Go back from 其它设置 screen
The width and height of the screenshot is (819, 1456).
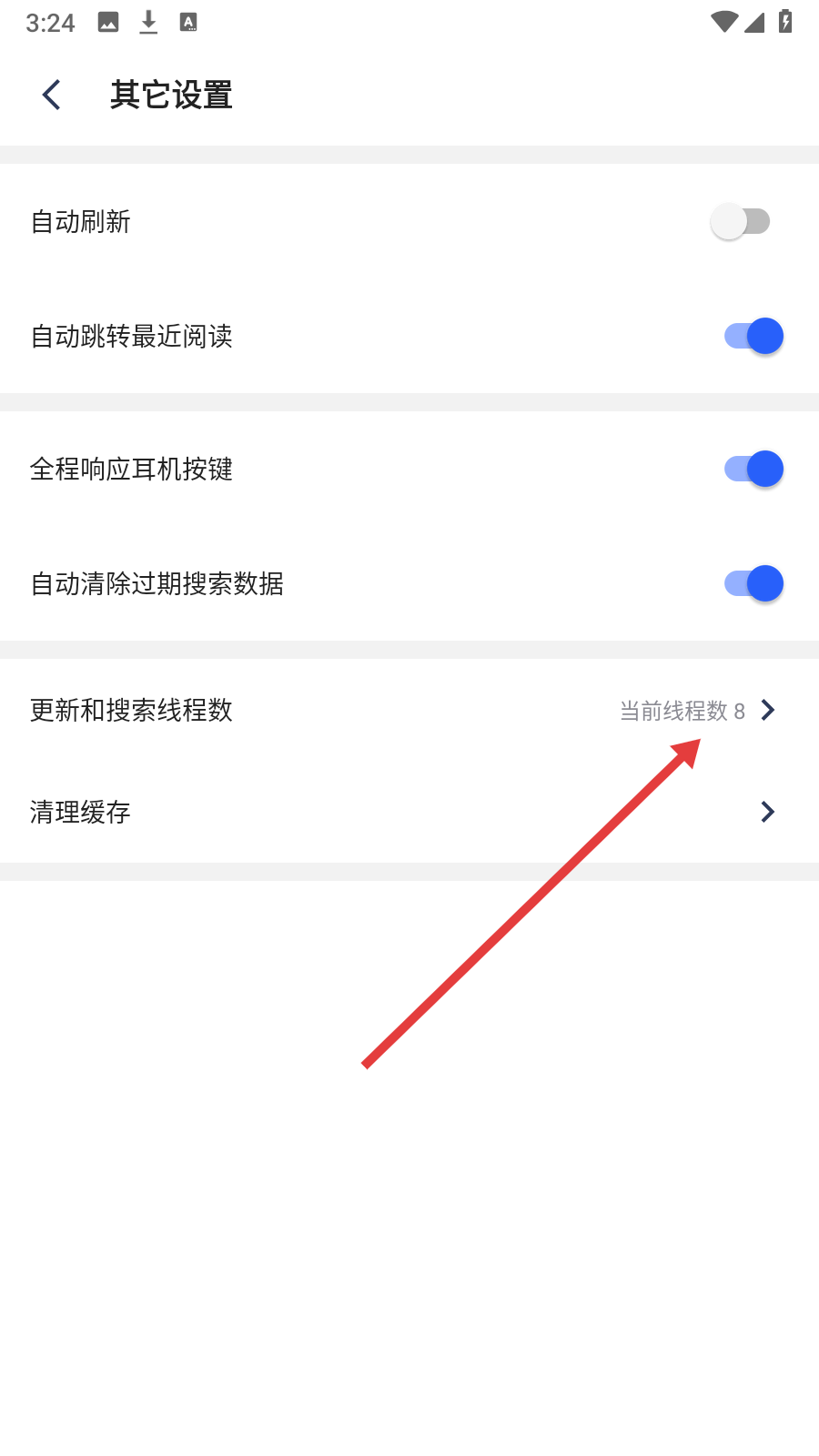(x=52, y=95)
